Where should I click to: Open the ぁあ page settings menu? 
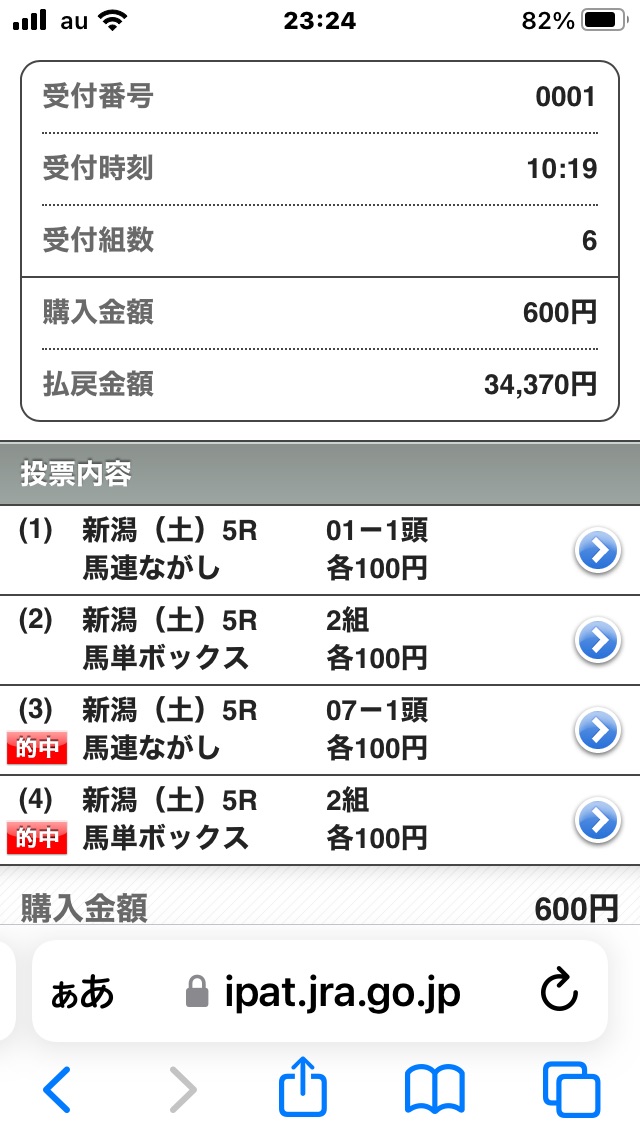coord(83,993)
